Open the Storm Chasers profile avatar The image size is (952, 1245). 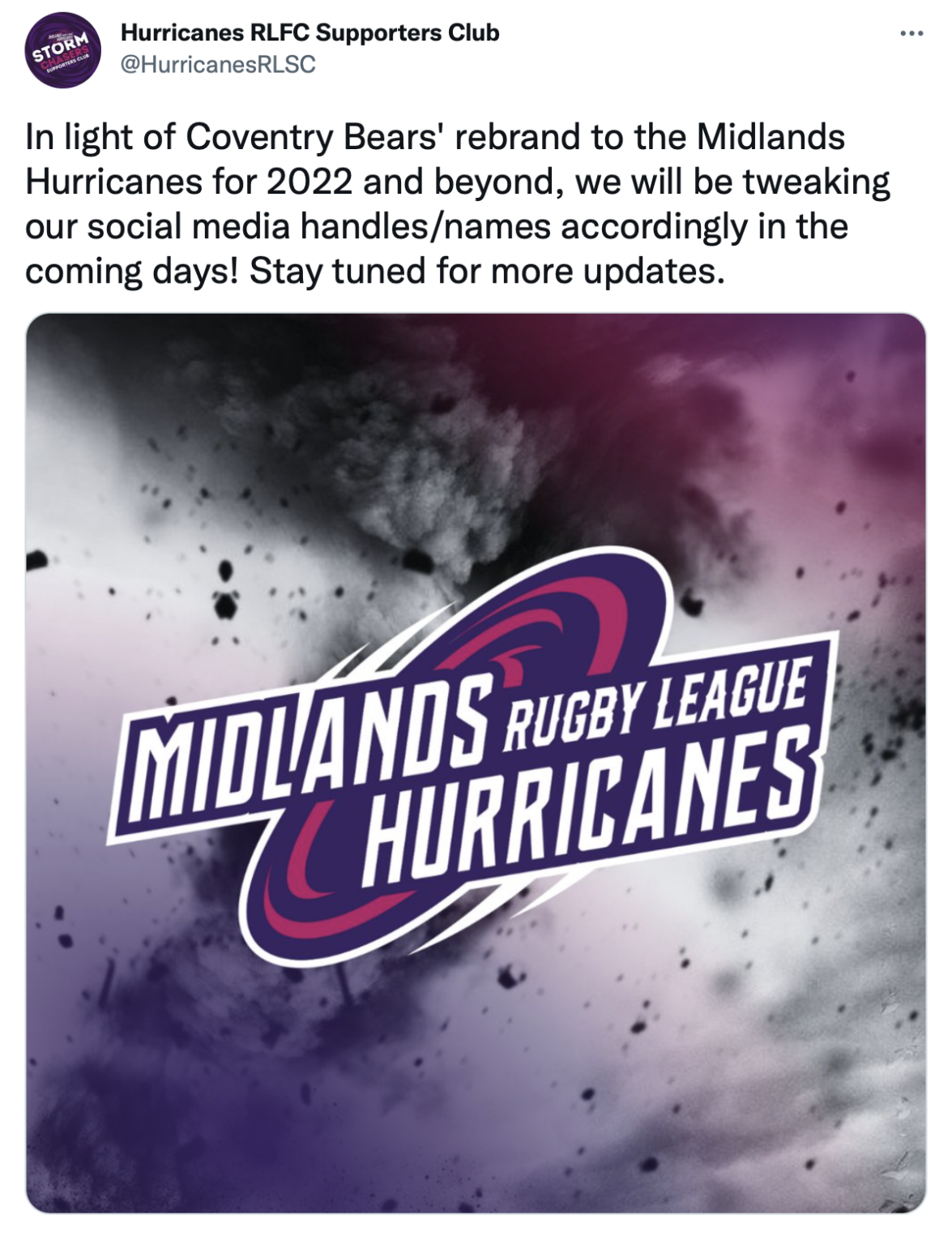[63, 50]
